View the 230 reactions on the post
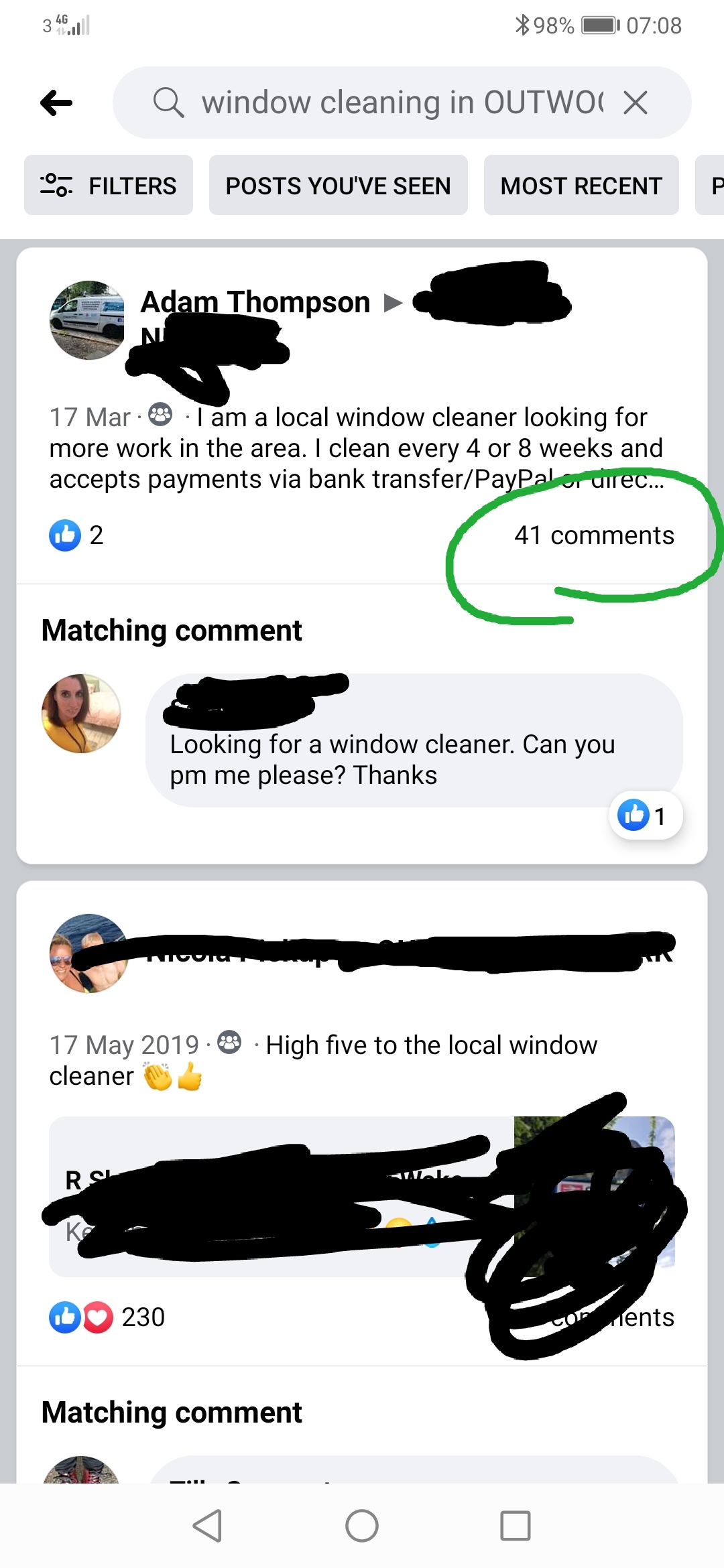This screenshot has height=1568, width=724. tap(107, 1317)
